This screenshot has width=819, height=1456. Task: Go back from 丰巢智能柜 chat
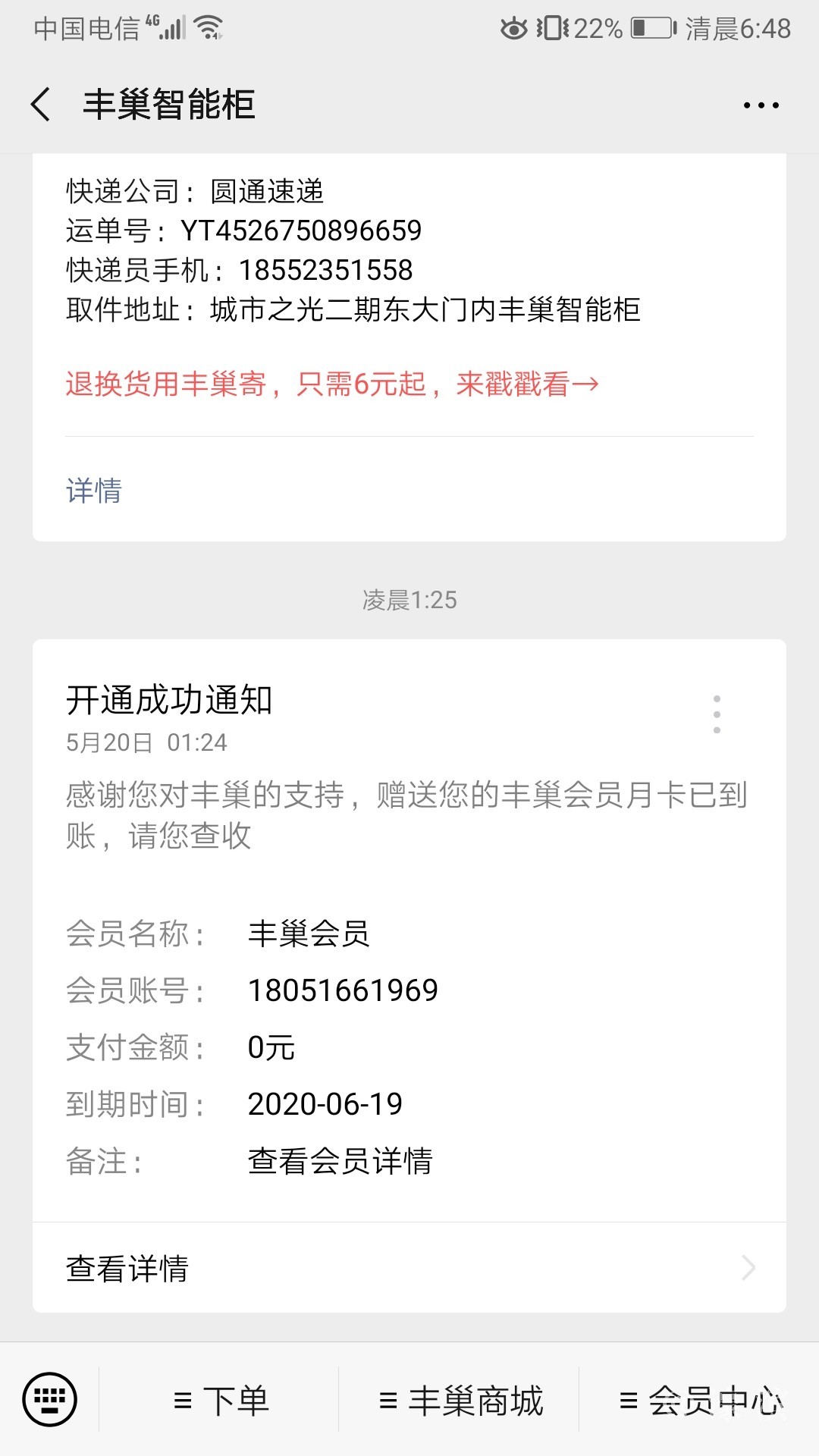pyautogui.click(x=42, y=104)
